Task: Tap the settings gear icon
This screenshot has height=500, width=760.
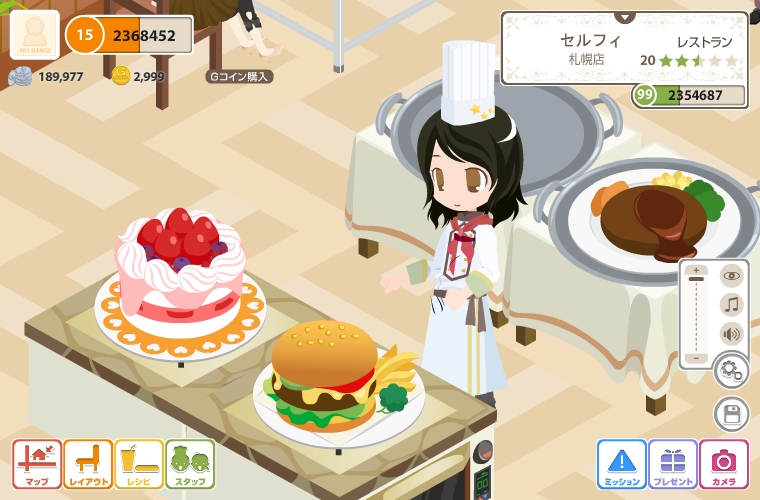Action: click(x=731, y=371)
